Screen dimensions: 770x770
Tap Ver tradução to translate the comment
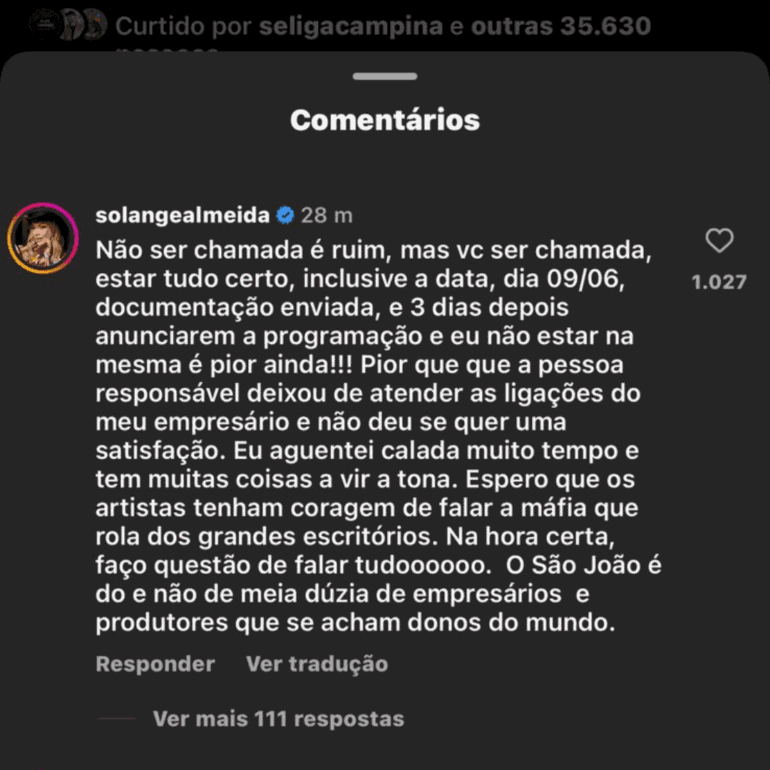tap(316, 664)
